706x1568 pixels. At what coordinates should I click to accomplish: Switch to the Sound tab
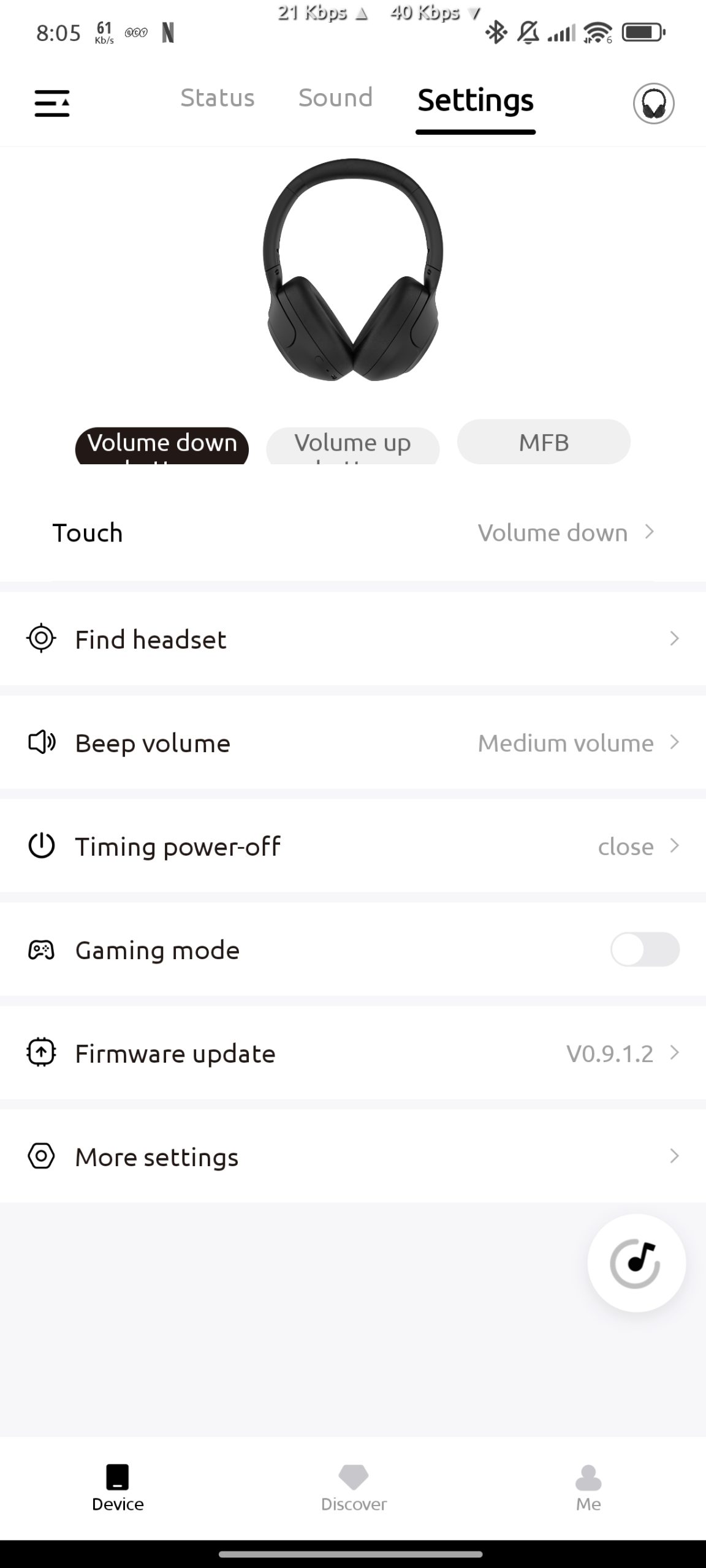click(335, 98)
